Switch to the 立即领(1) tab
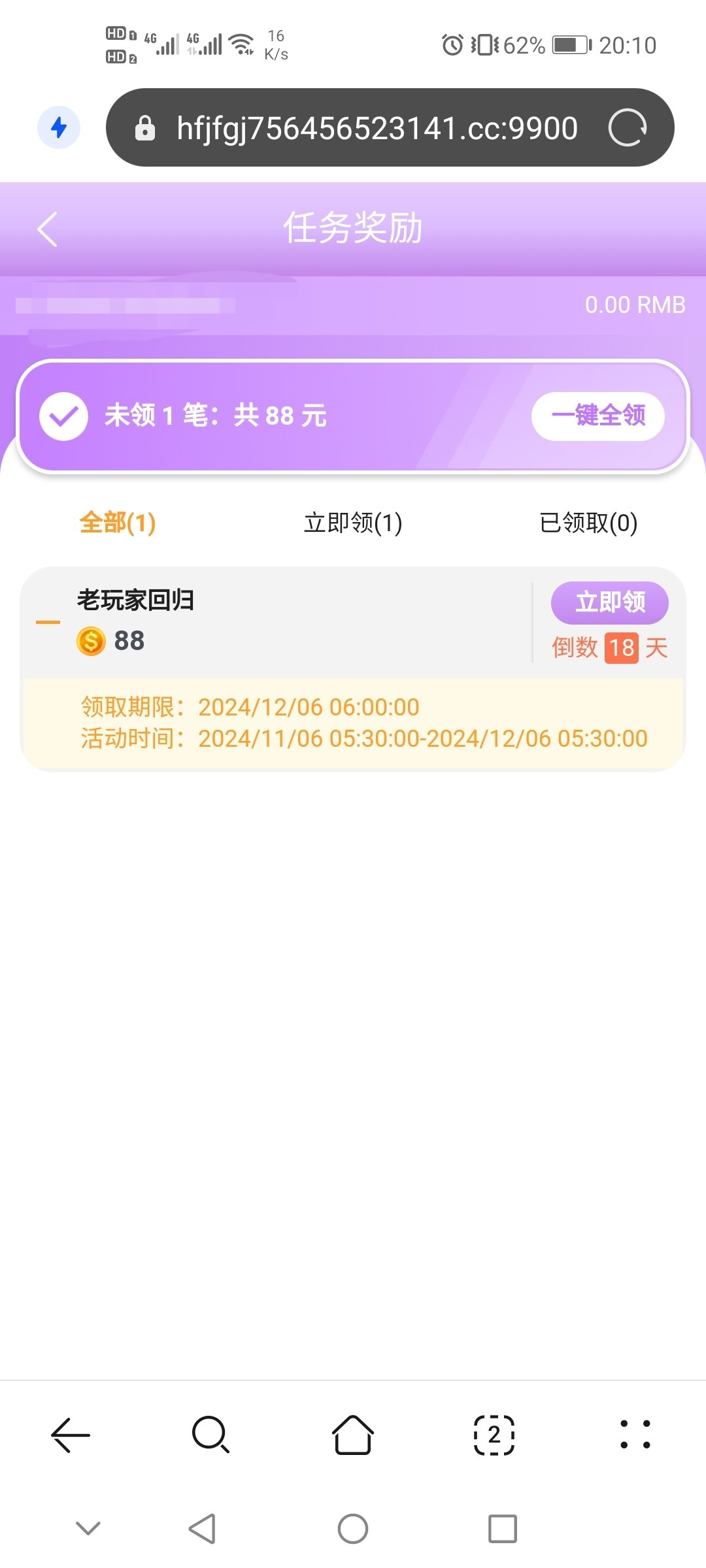 353,523
